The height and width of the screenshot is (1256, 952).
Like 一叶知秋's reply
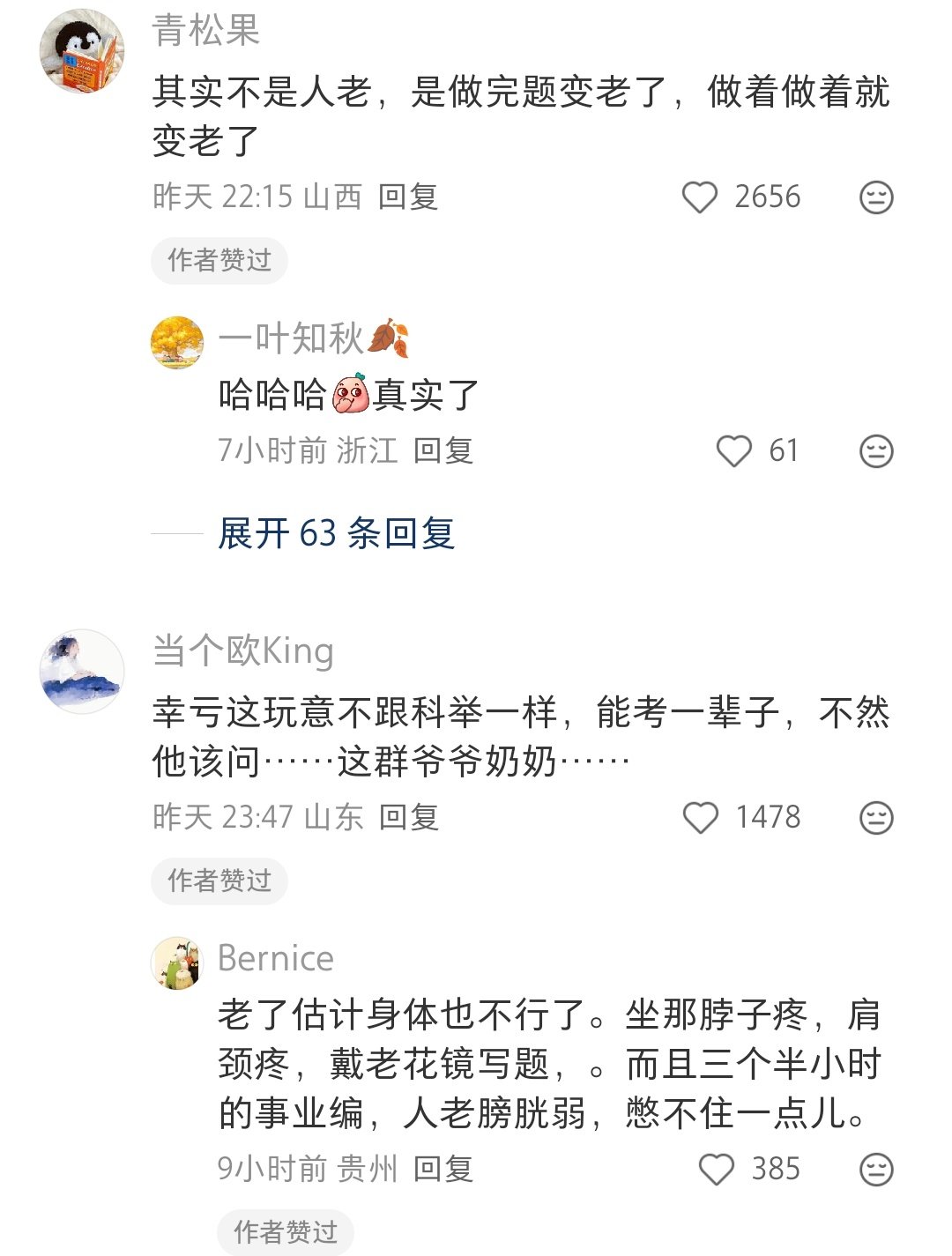click(733, 450)
